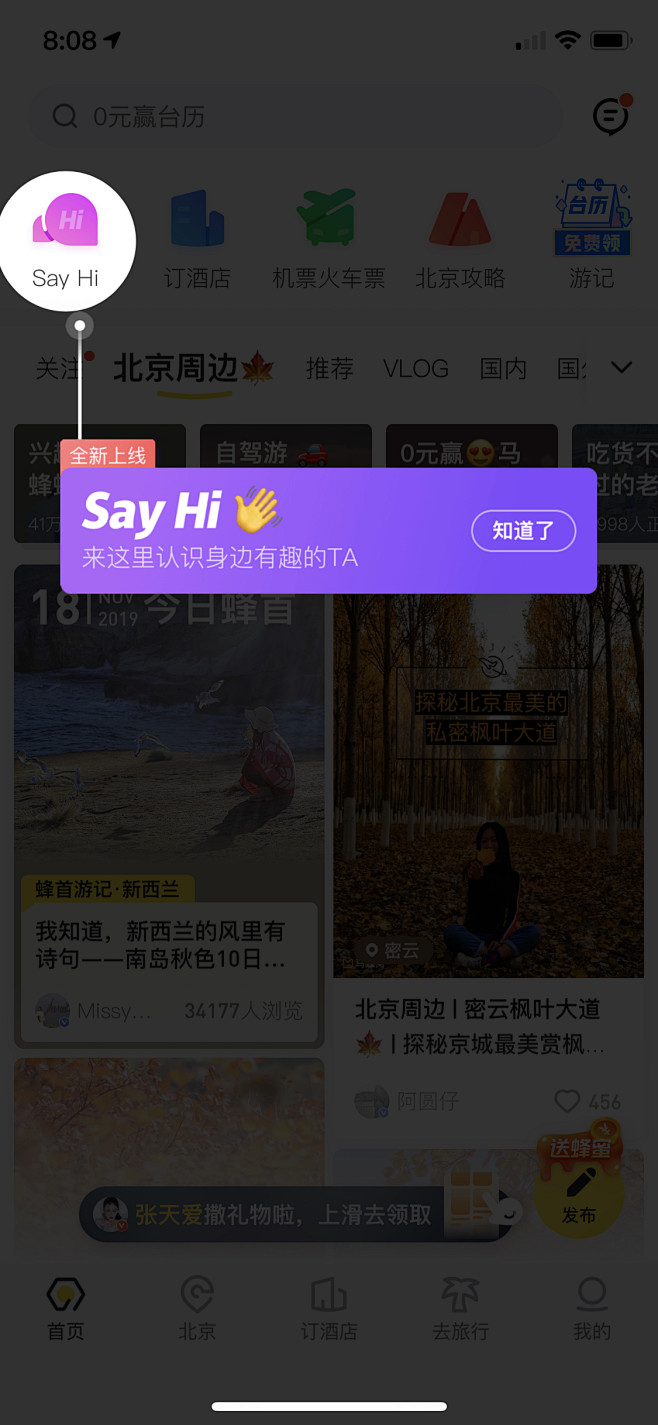The width and height of the screenshot is (658, 1425).
Task: Open the 我的 profile tab
Action: pos(591,1309)
